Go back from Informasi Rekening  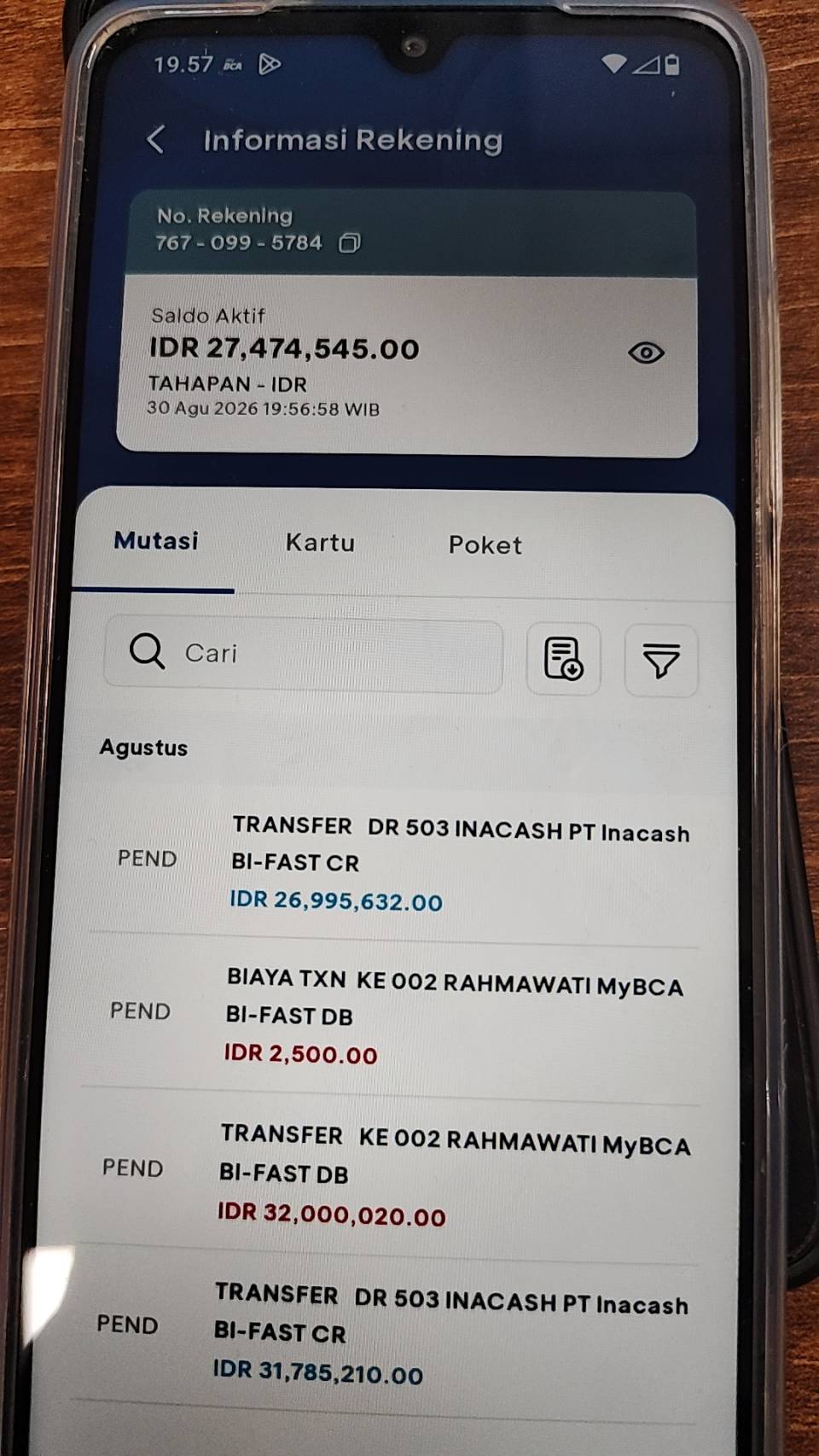156,140
